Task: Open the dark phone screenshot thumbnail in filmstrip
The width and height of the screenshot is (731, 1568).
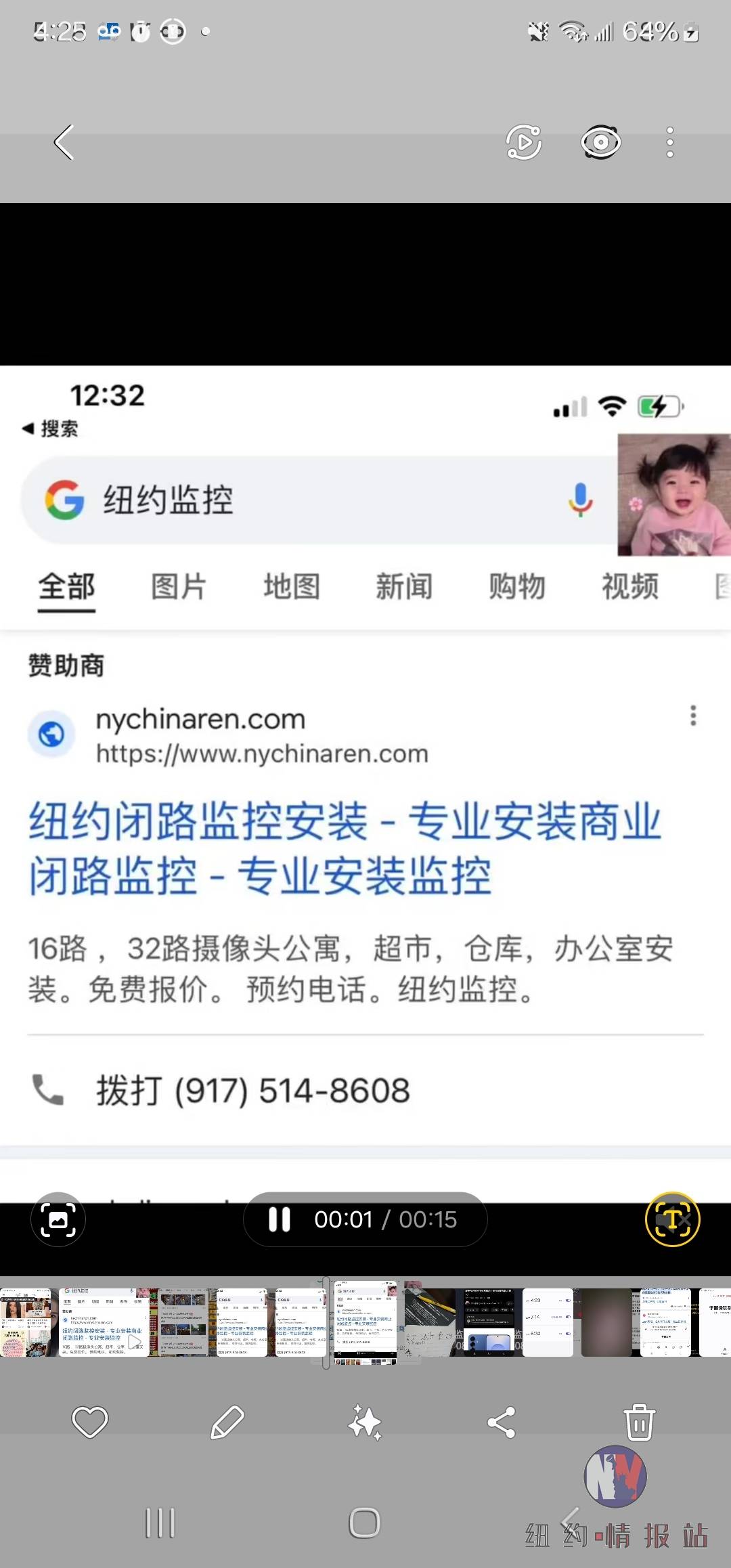Action: coord(489,1322)
